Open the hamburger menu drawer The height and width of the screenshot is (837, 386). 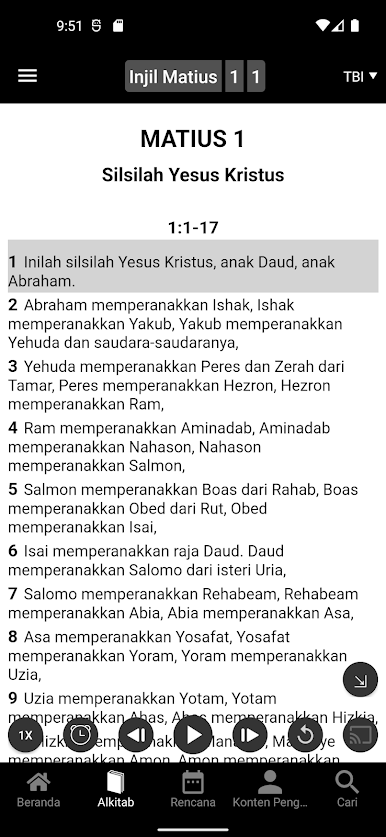(28, 76)
